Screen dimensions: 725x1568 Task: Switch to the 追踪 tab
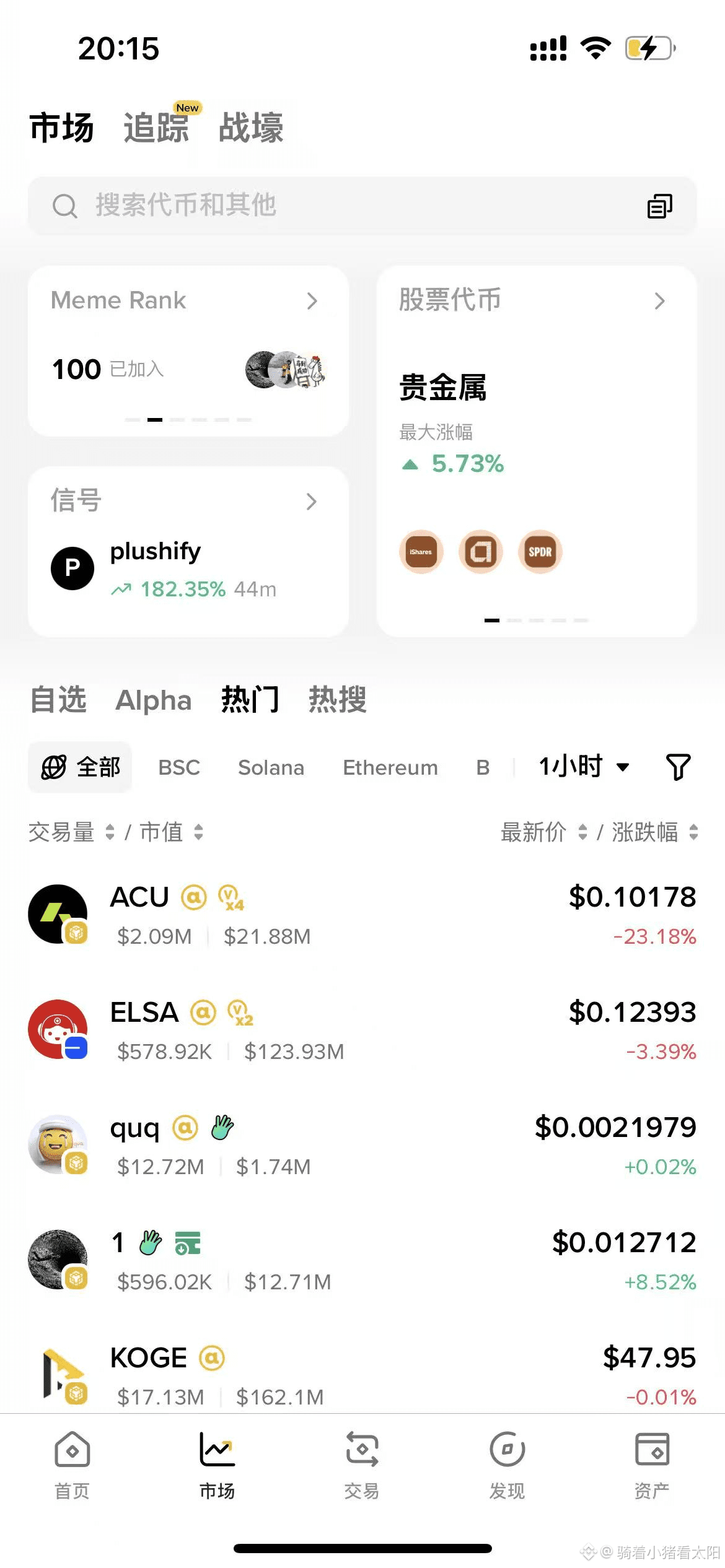point(156,129)
